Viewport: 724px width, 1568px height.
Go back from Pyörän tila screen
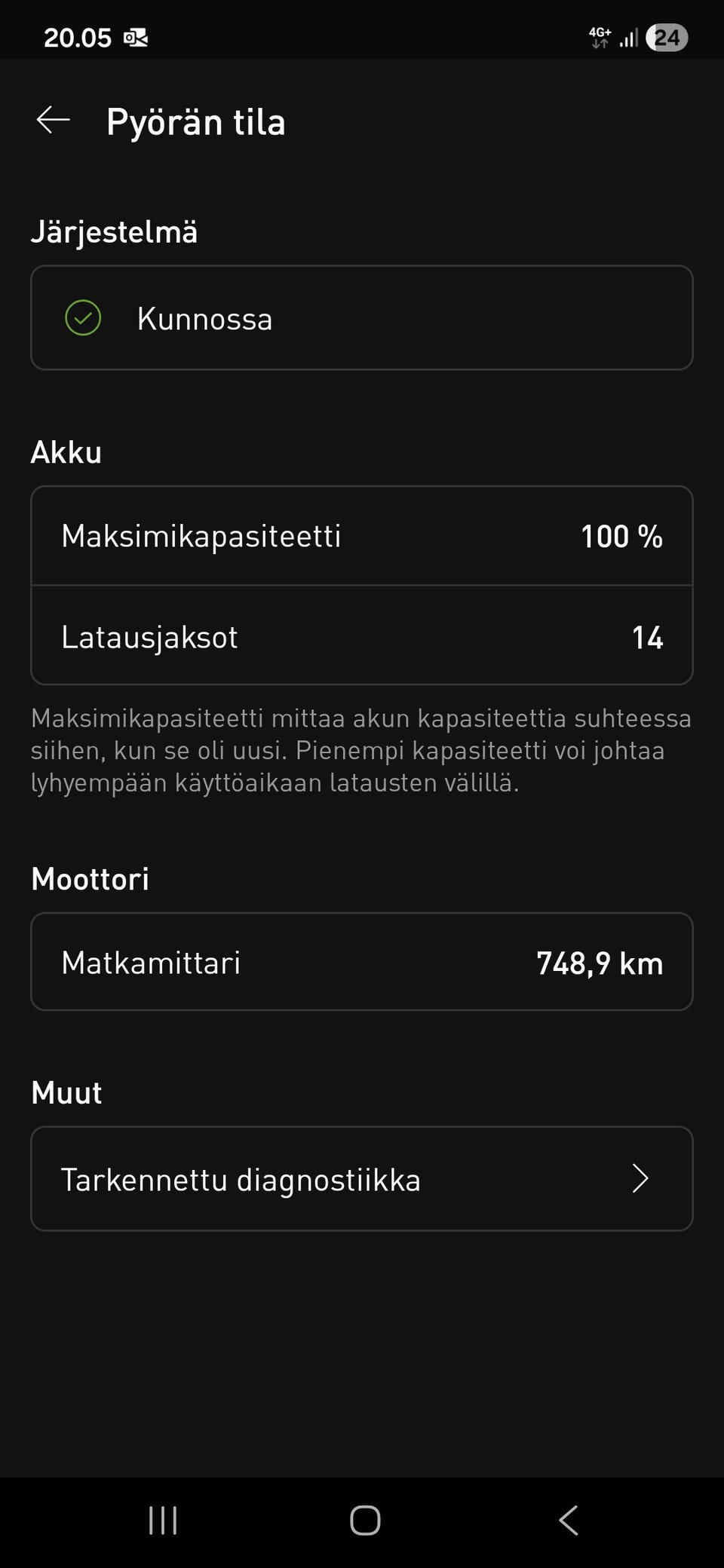click(x=53, y=121)
